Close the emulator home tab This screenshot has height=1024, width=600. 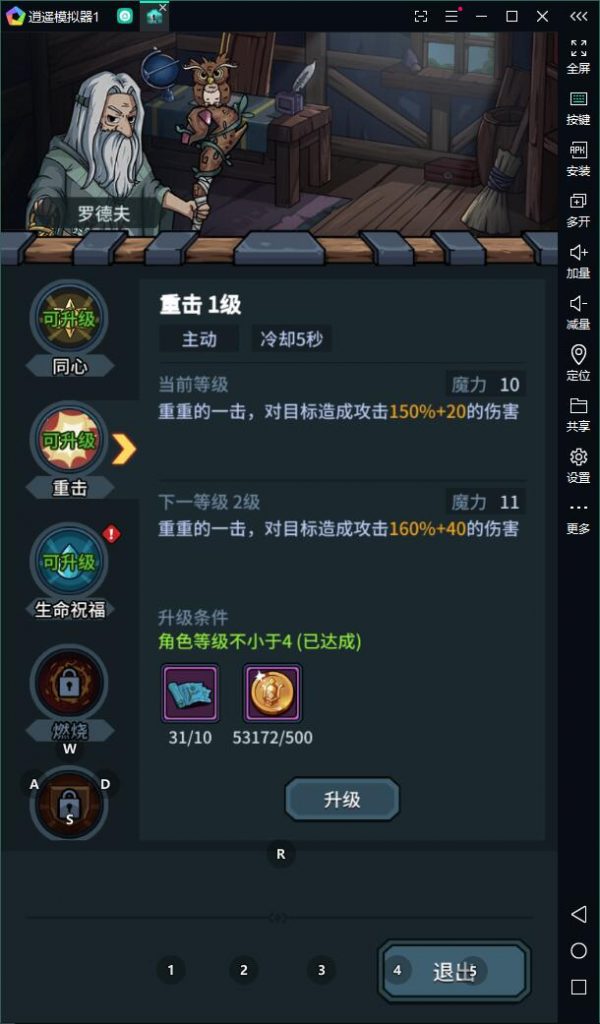pyautogui.click(x=164, y=6)
